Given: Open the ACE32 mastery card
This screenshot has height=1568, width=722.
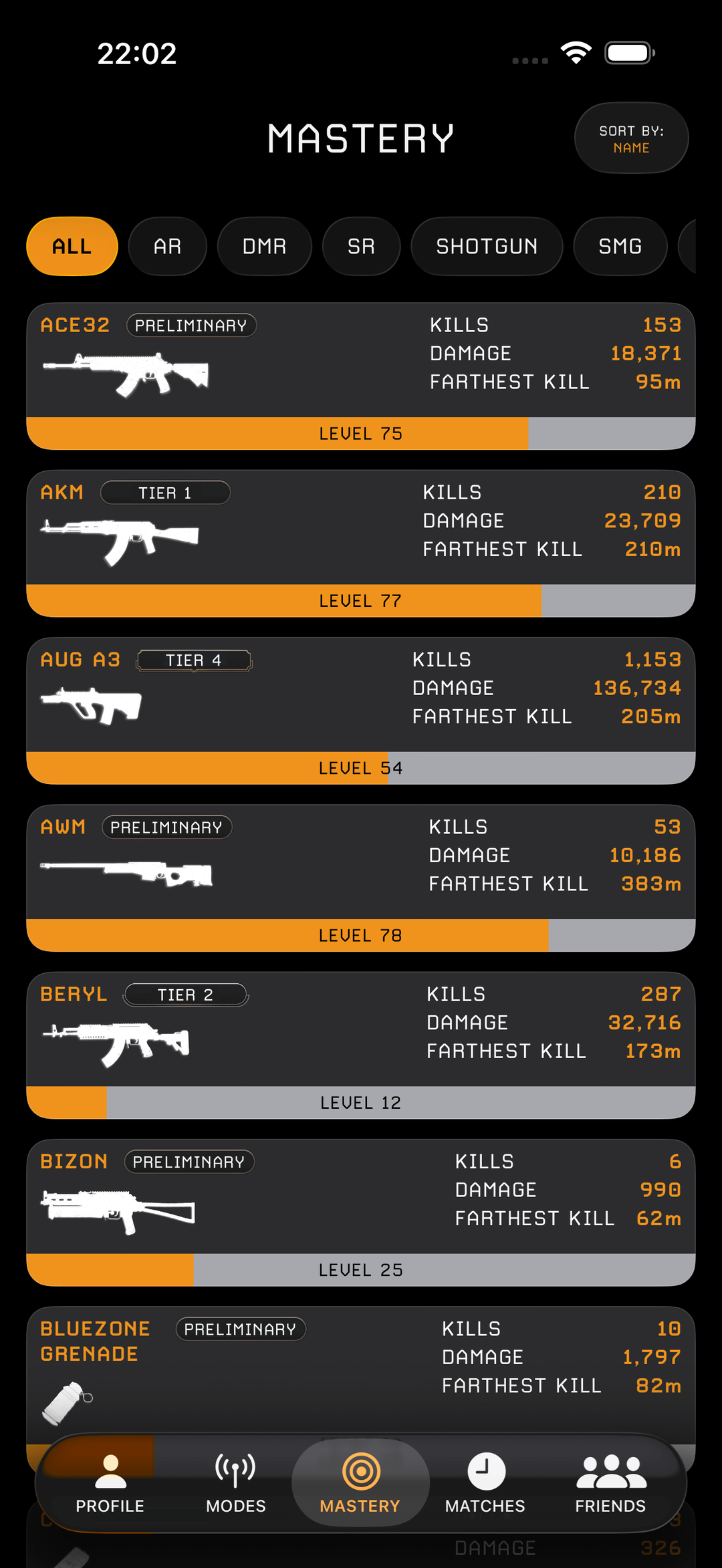Looking at the screenshot, I should pos(361,376).
